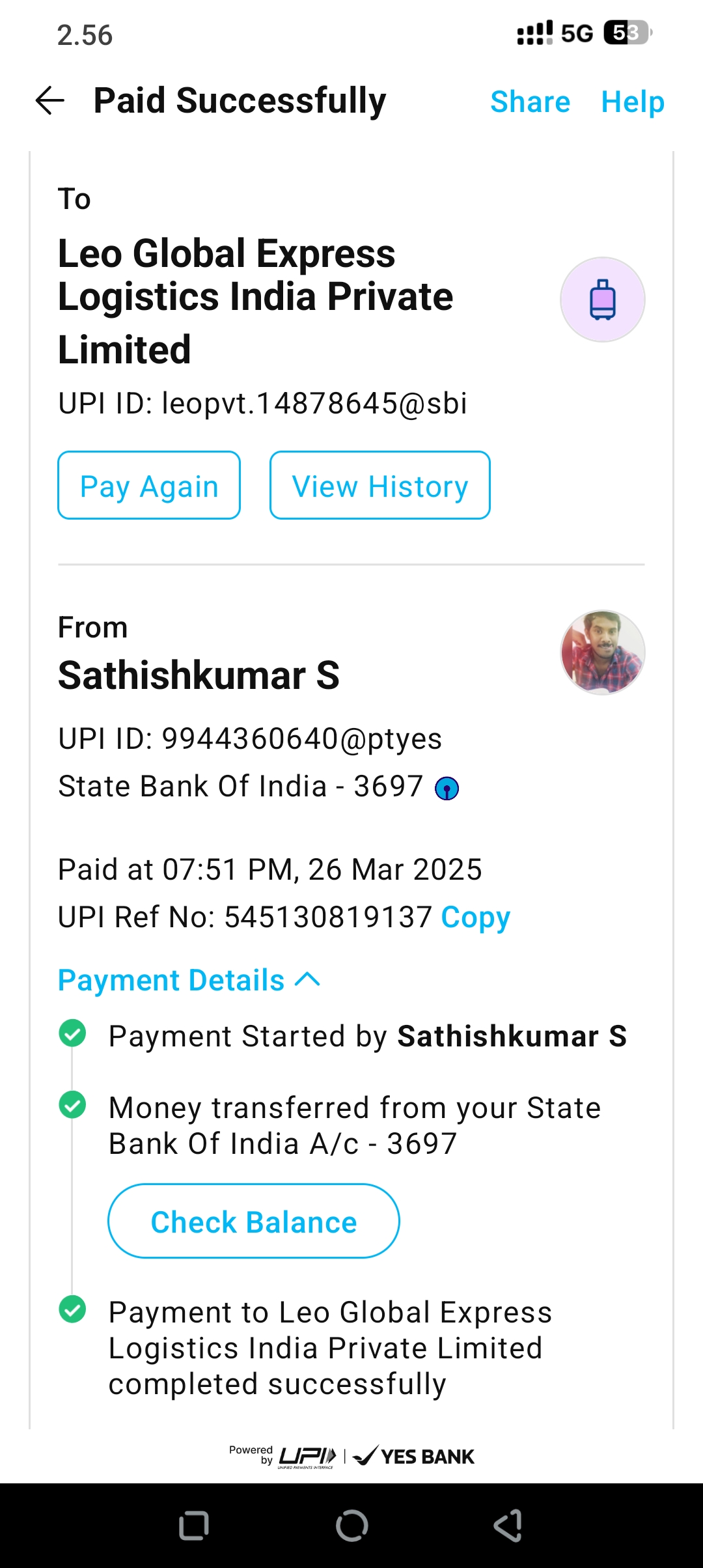703x1568 pixels.
Task: Go to the phone's home screen
Action: [x=351, y=1526]
